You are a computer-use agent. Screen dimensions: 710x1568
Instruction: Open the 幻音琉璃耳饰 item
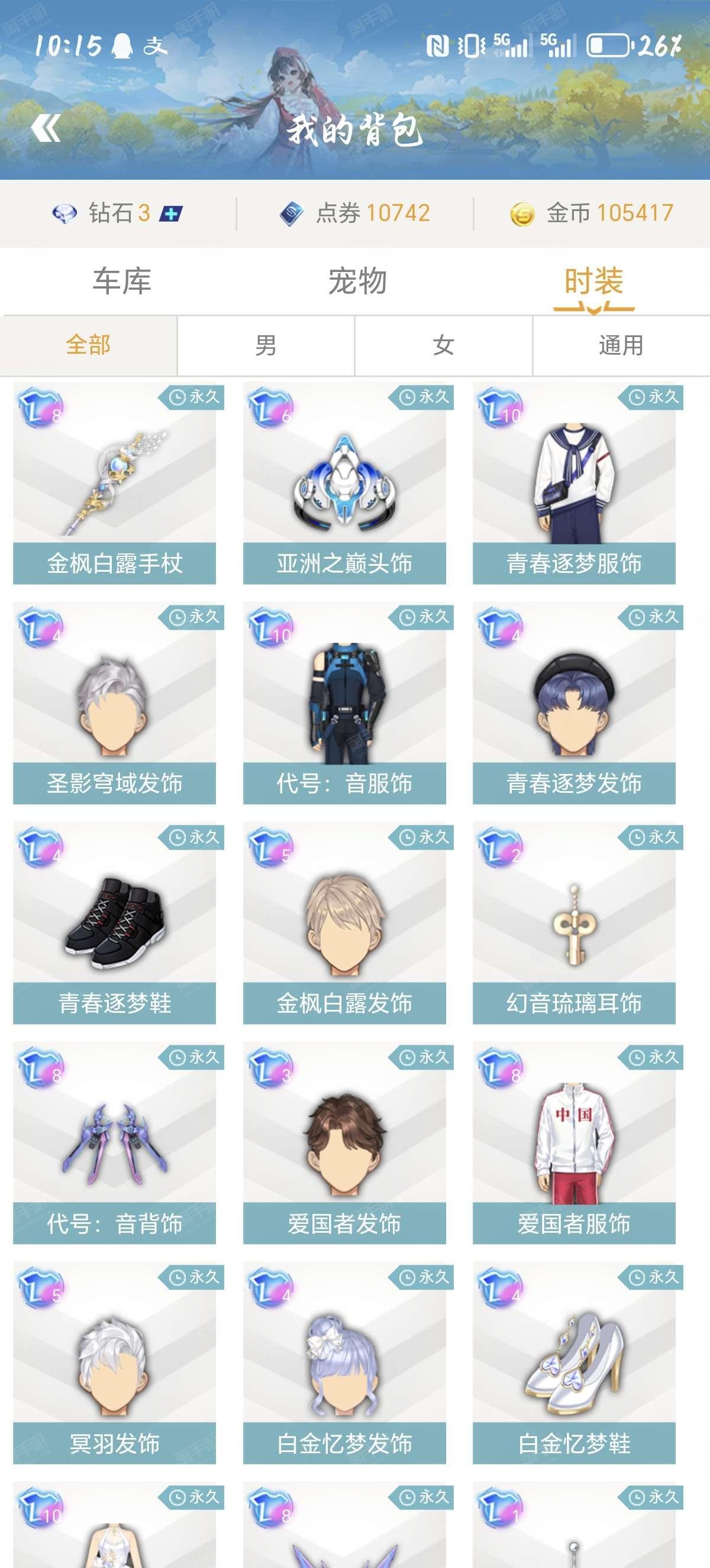(574, 924)
